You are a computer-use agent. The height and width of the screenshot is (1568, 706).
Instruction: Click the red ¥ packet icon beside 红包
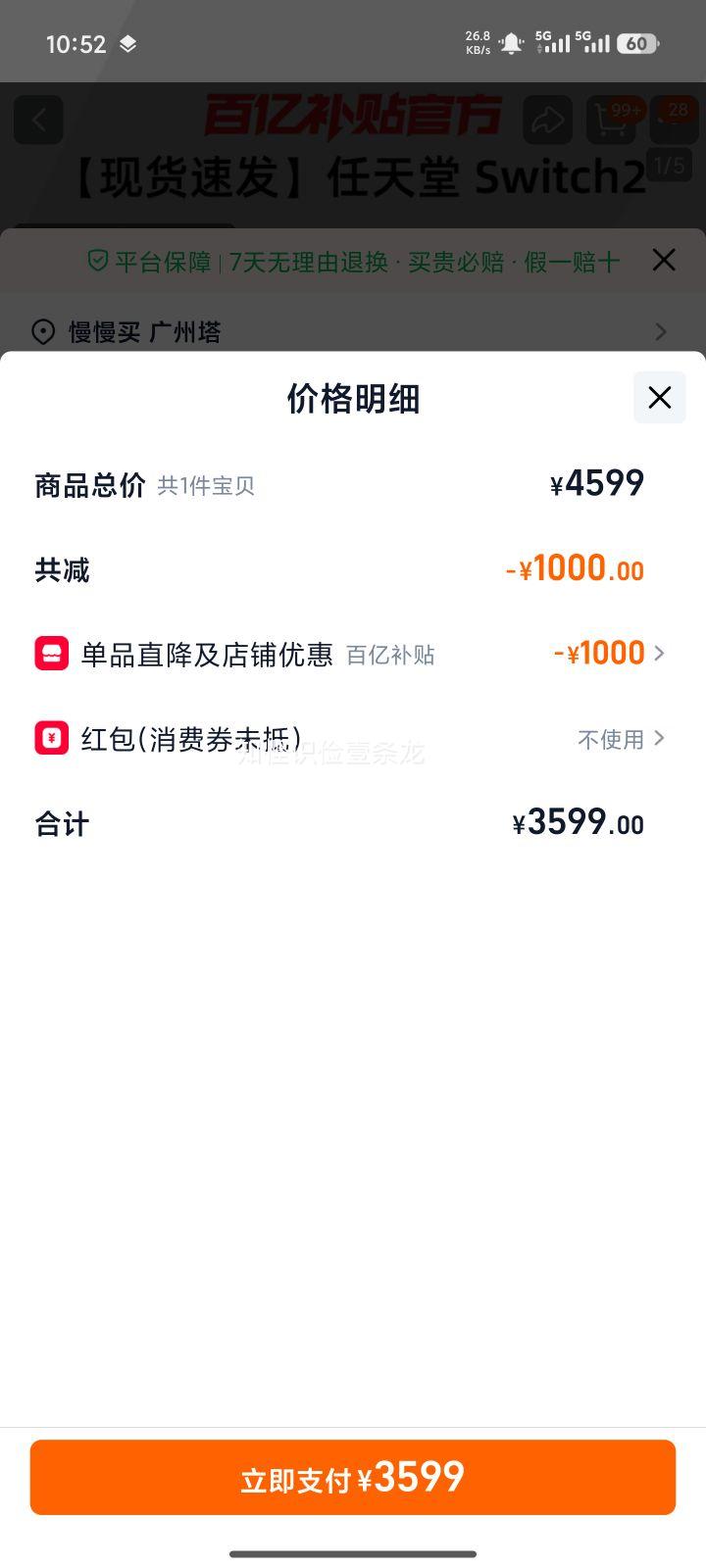pos(50,739)
